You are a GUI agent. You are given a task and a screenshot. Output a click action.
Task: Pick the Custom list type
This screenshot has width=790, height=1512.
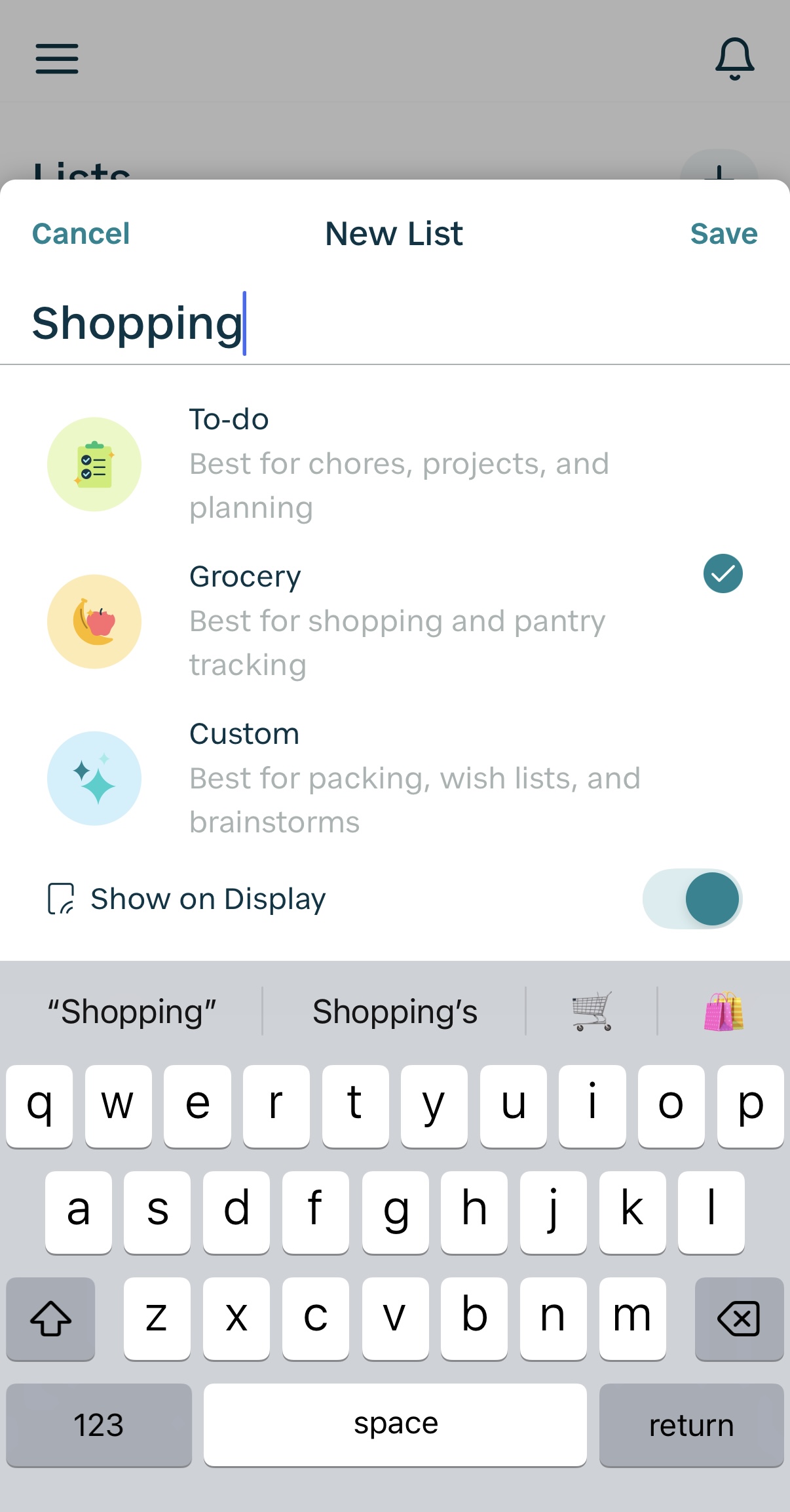pyautogui.click(x=393, y=778)
